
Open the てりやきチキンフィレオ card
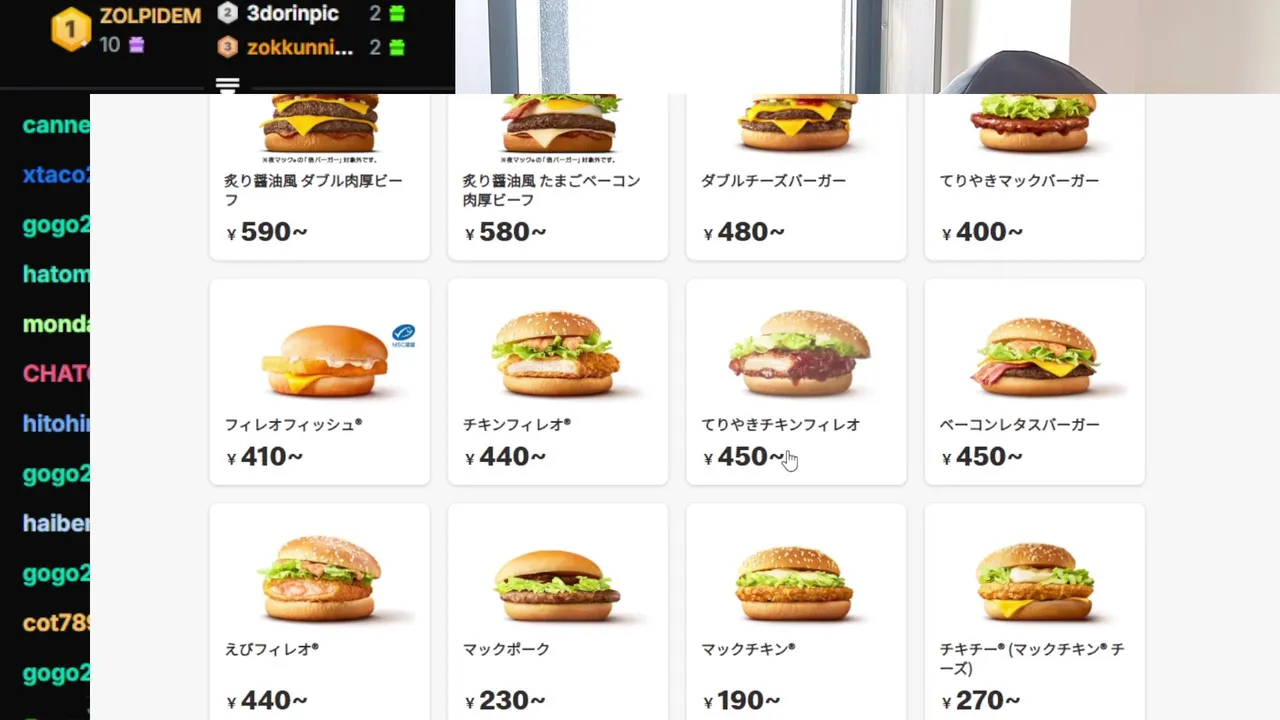[796, 380]
